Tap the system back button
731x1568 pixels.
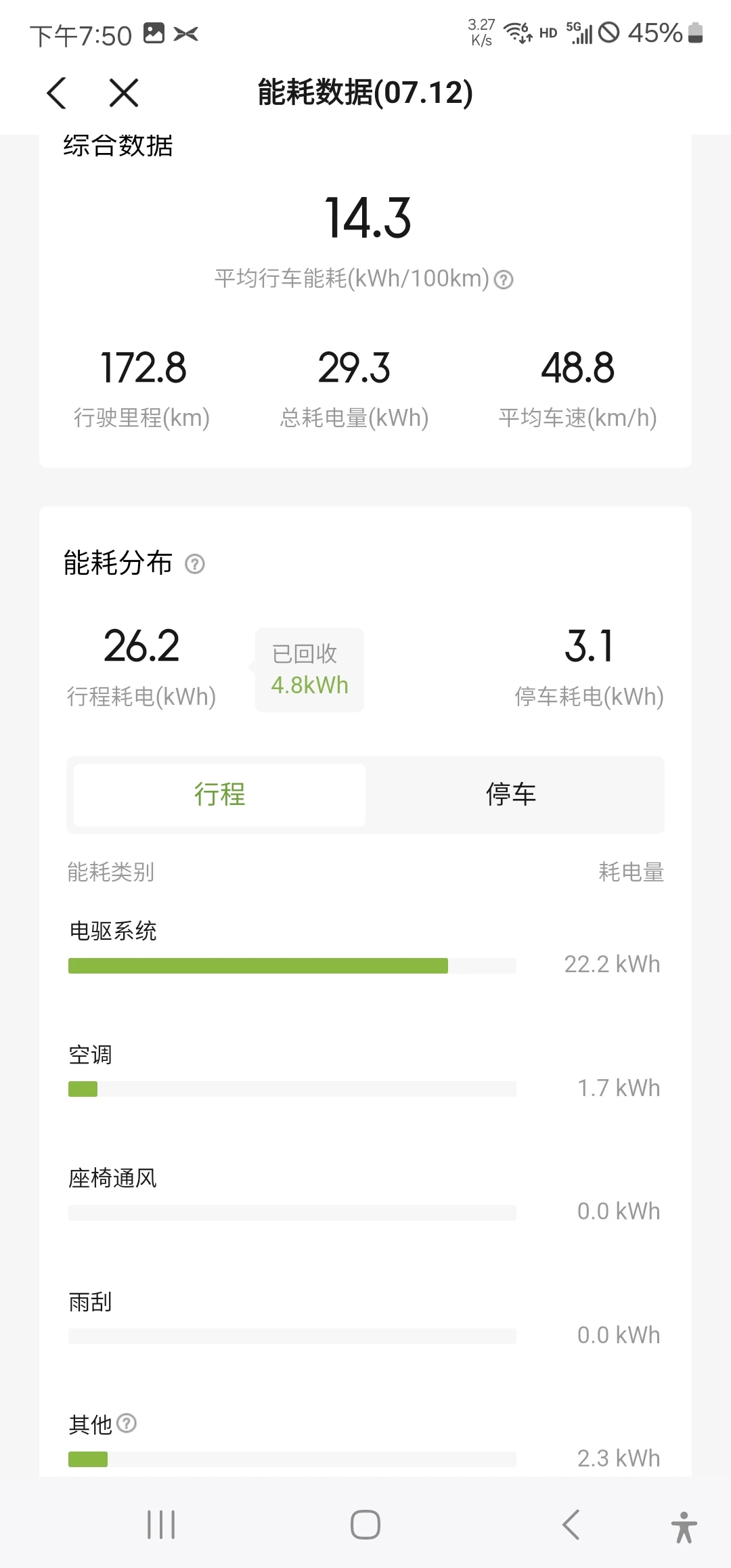[571, 1525]
